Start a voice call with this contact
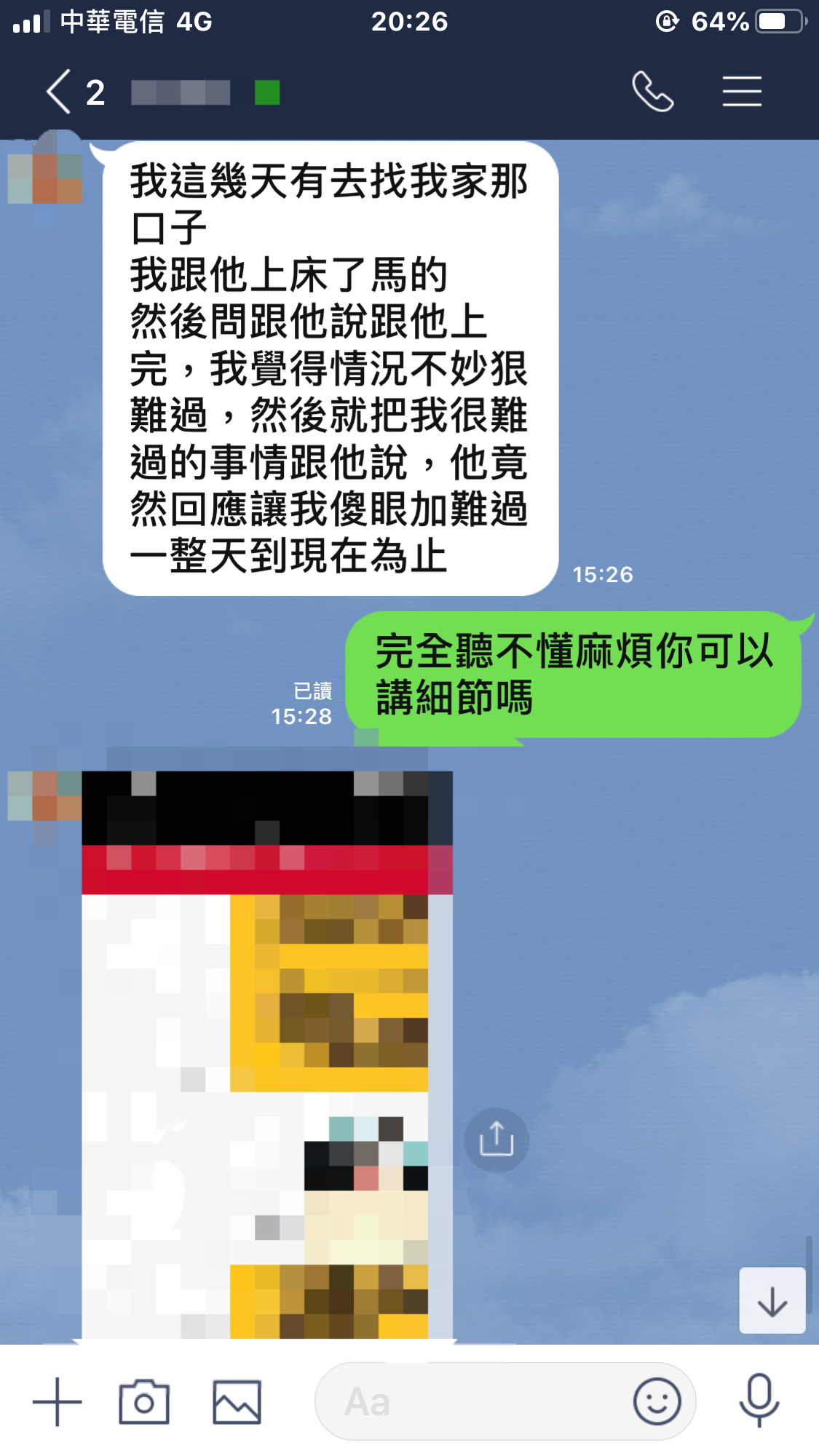The width and height of the screenshot is (819, 1456). pyautogui.click(x=652, y=92)
